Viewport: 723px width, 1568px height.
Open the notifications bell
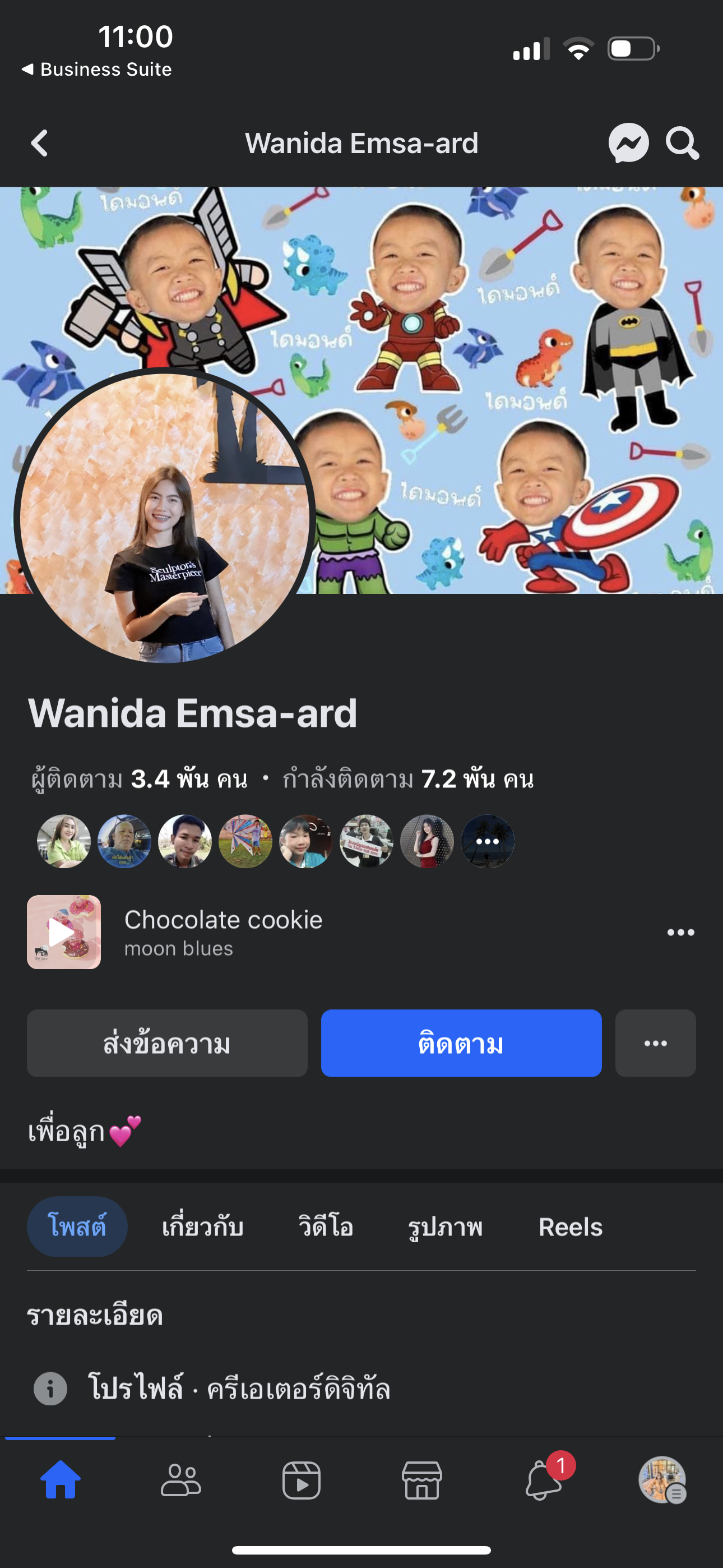tap(543, 1481)
